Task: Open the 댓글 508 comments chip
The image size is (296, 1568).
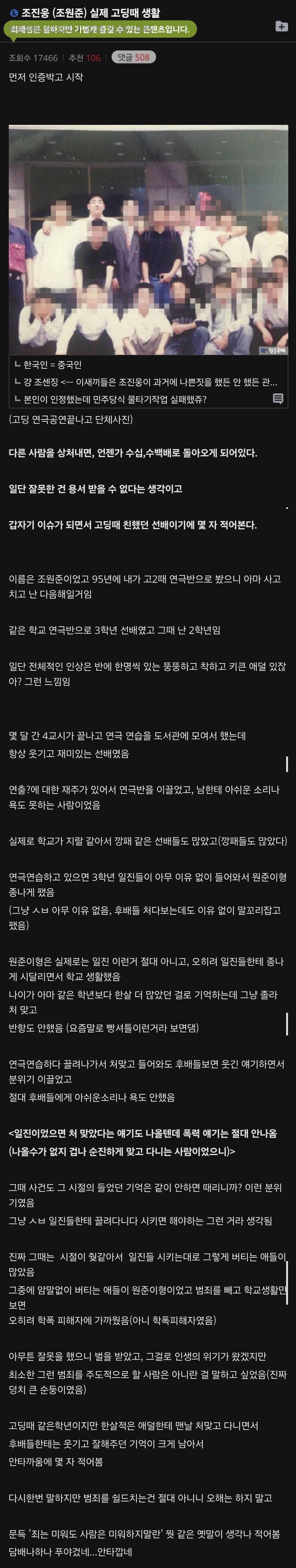Action: tap(134, 57)
